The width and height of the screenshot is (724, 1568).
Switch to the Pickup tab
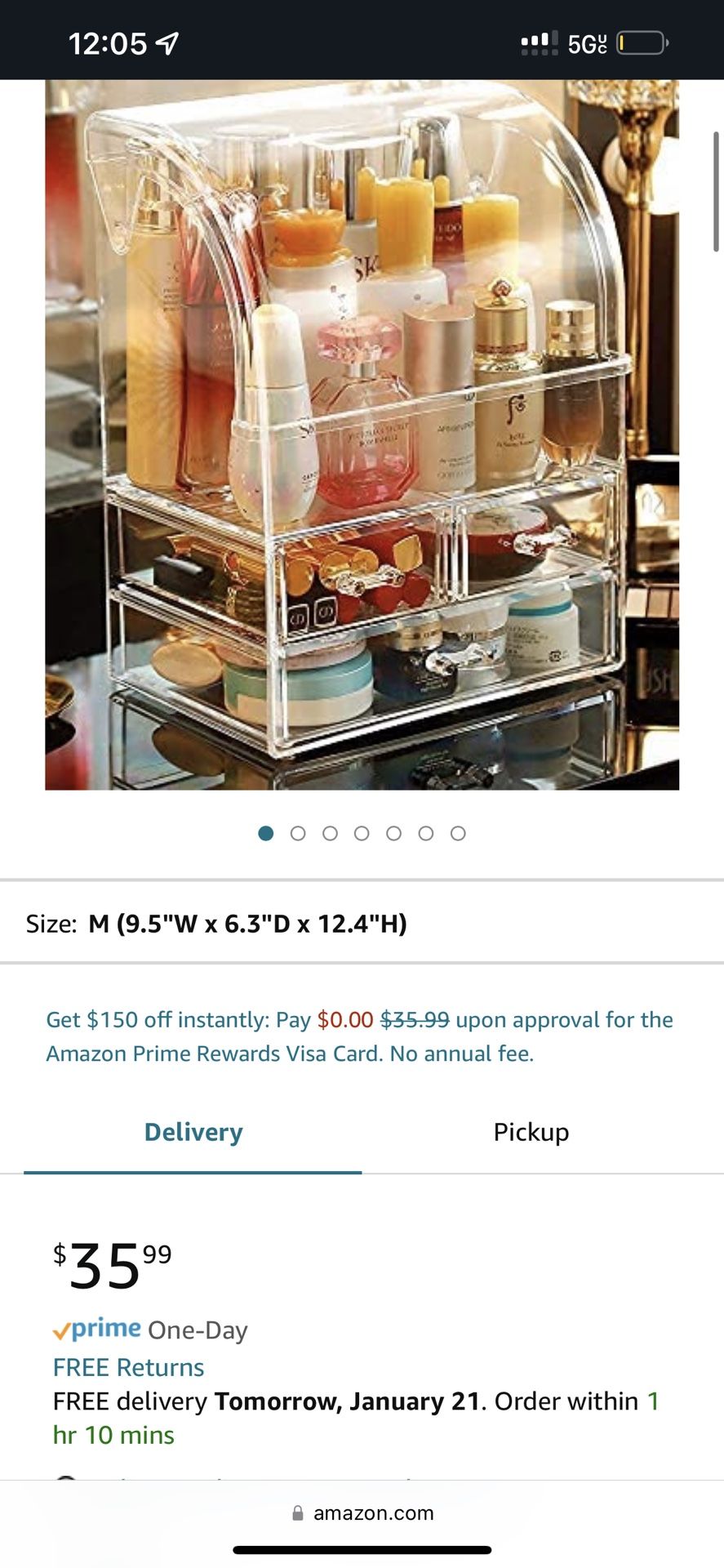(x=531, y=1132)
